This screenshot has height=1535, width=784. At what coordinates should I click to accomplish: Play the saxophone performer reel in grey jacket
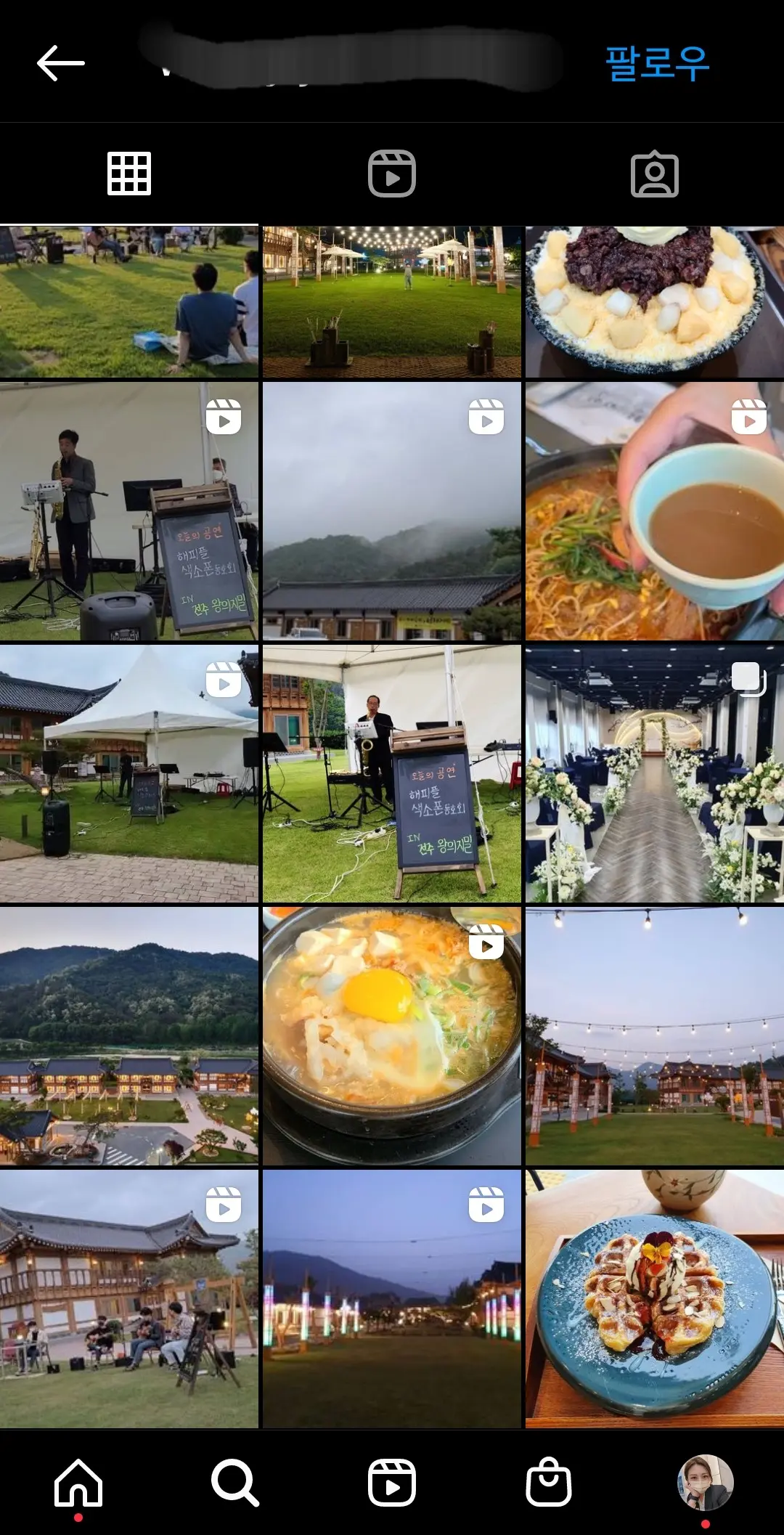pos(129,511)
